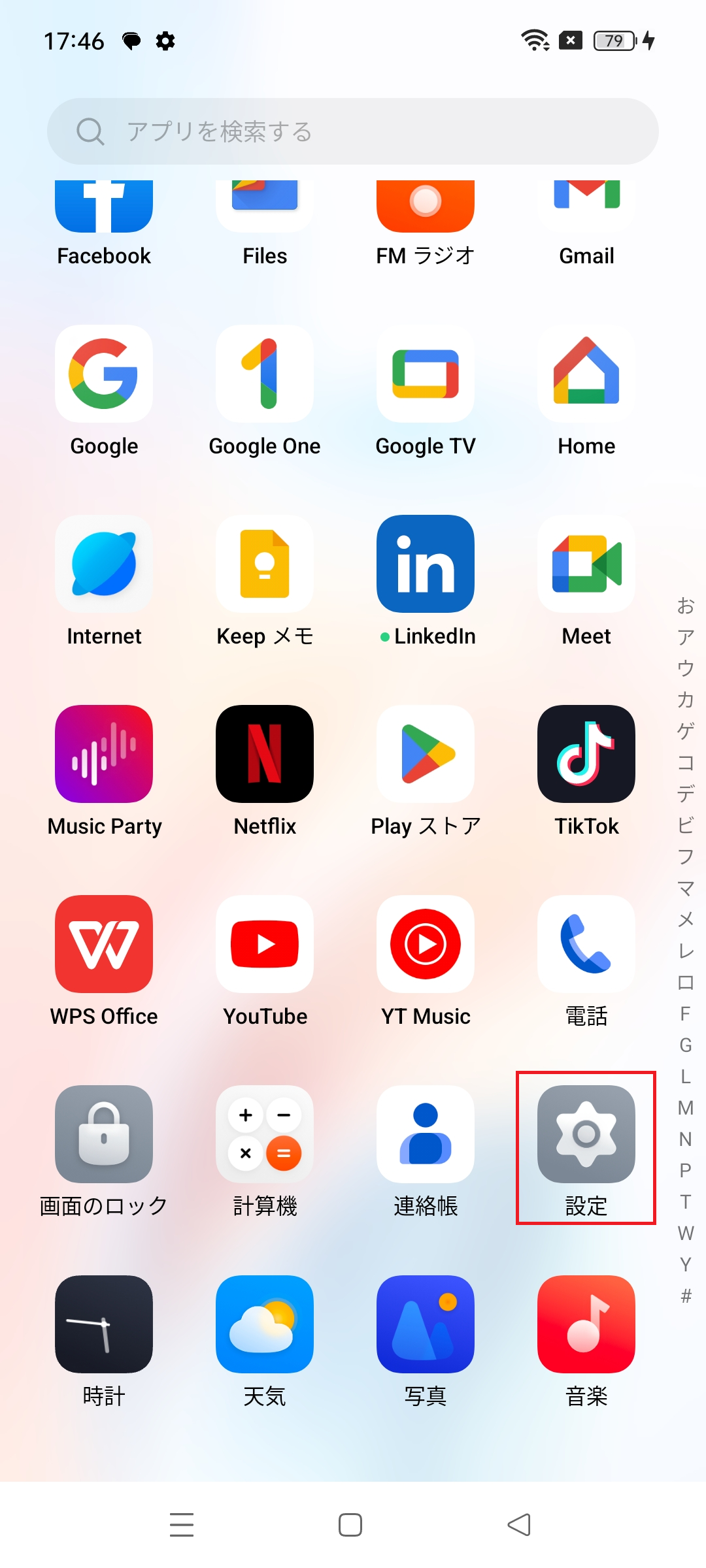Screen dimensions: 706x1568
Task: Open WPS Office
Action: 104,945
